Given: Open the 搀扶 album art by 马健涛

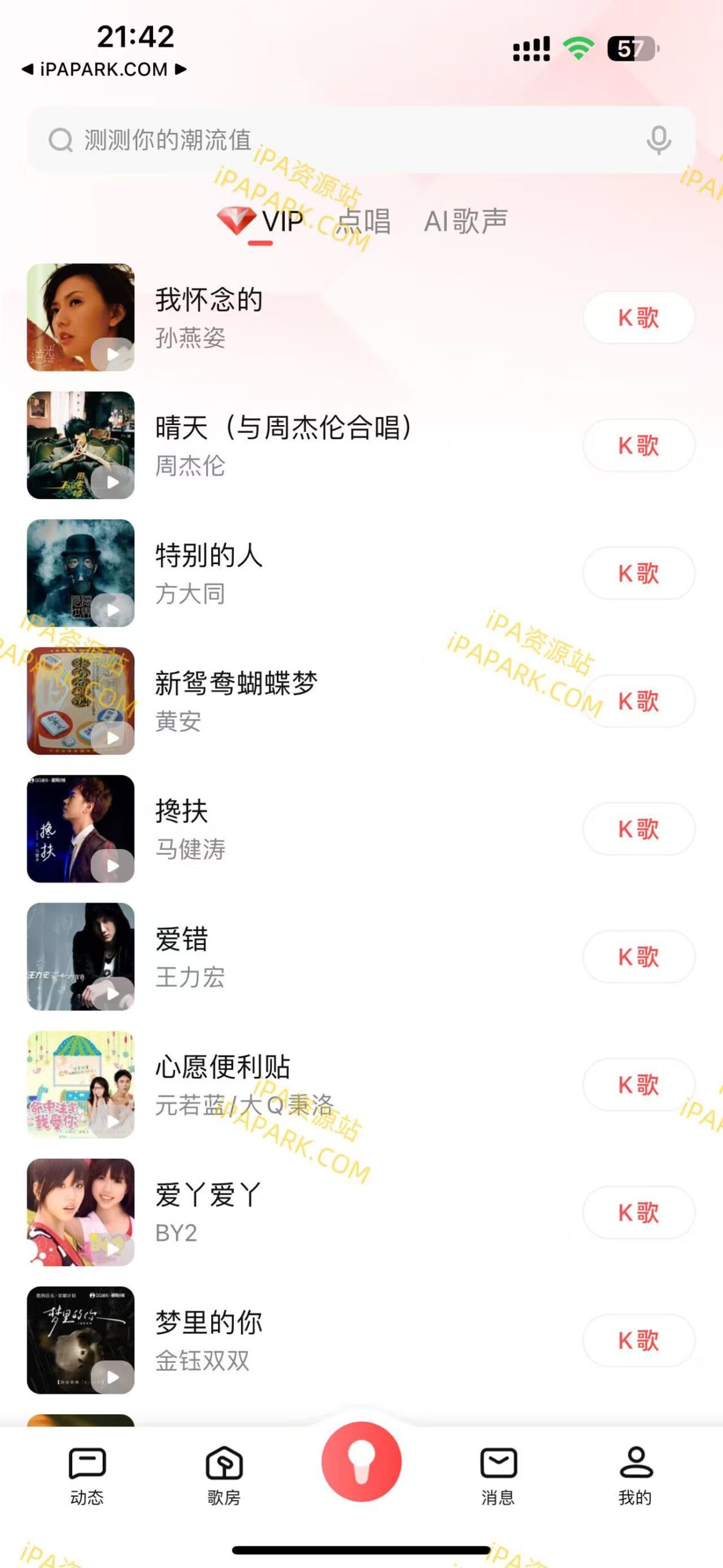Looking at the screenshot, I should click(81, 829).
